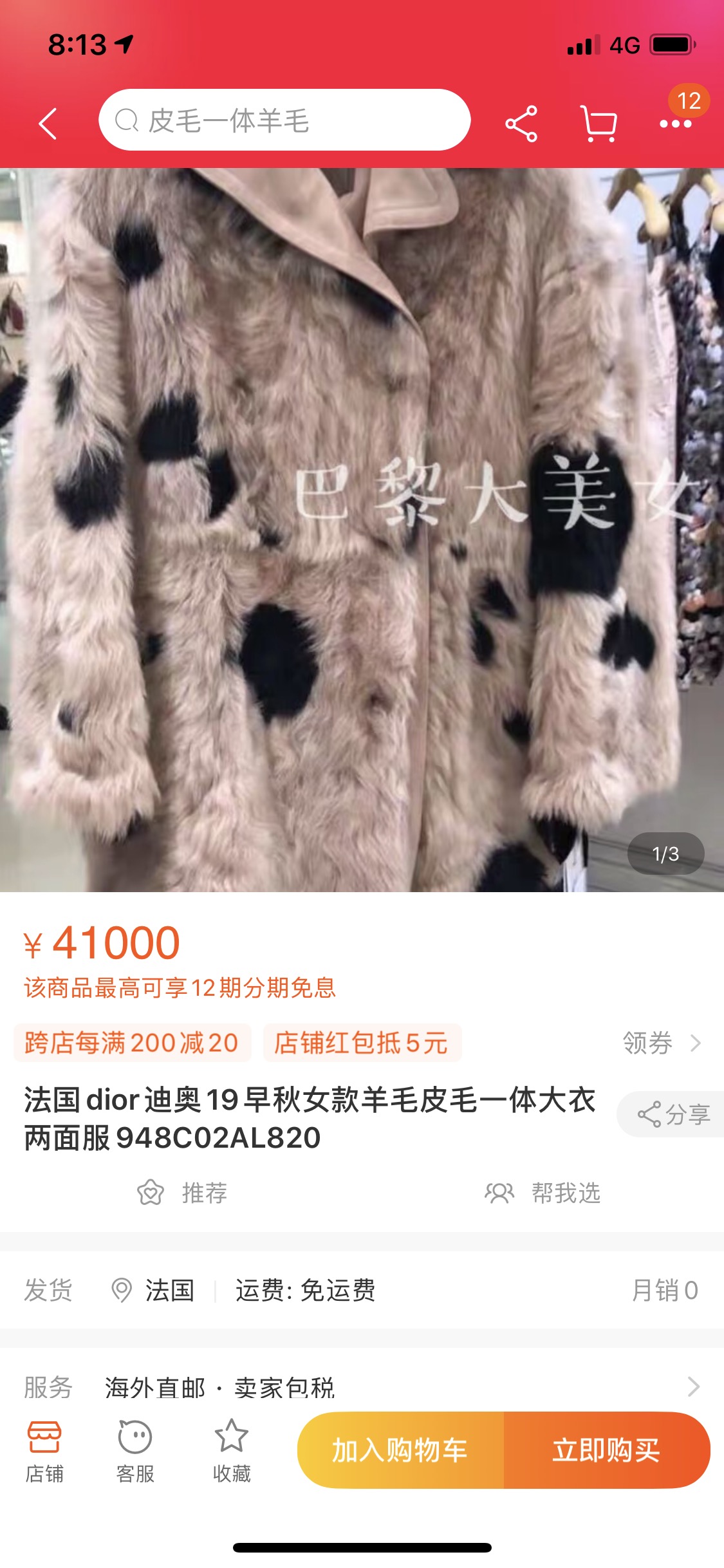724x1568 pixels.
Task: Open the fur coat product photo
Action: click(x=362, y=530)
